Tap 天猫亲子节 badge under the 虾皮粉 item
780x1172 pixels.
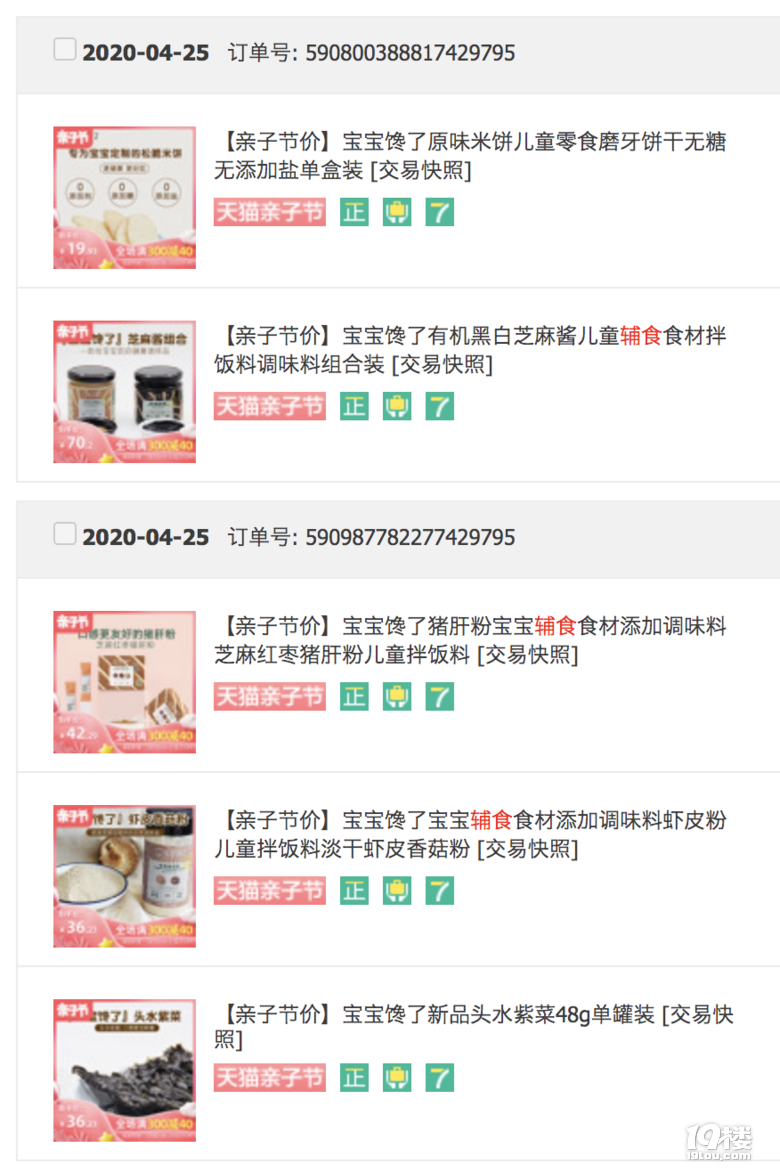coord(269,890)
